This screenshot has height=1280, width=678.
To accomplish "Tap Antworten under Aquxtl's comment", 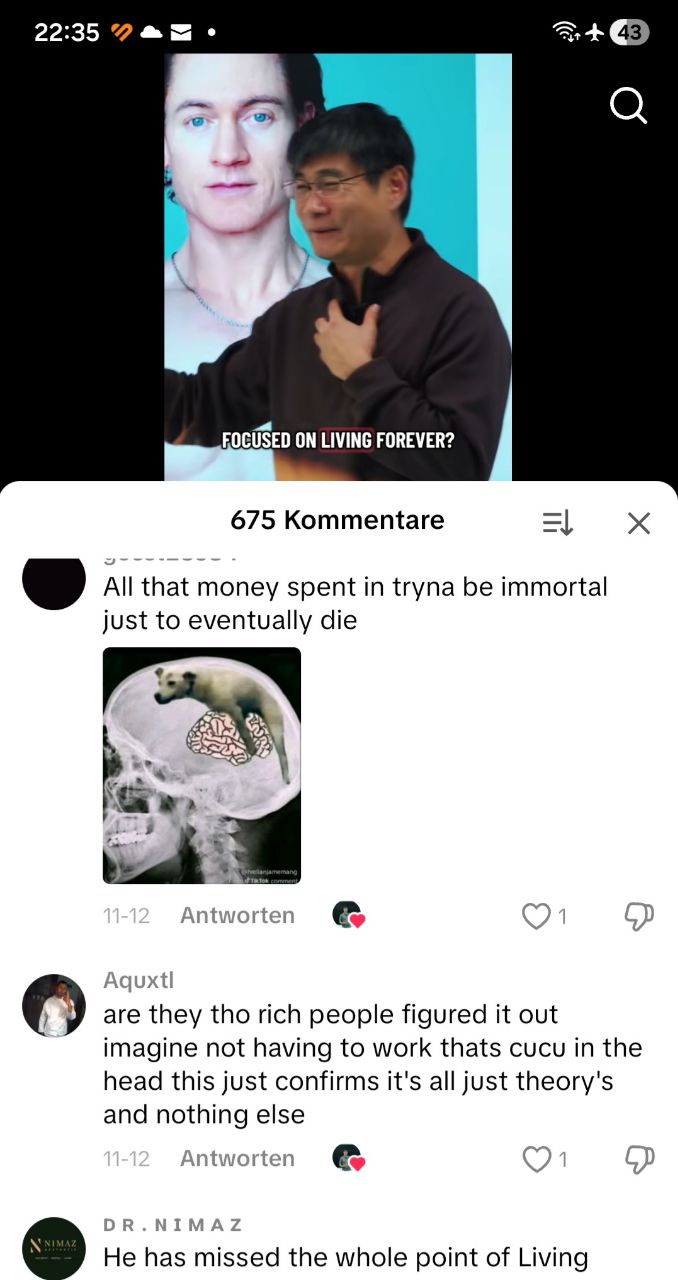I will coord(237,1158).
